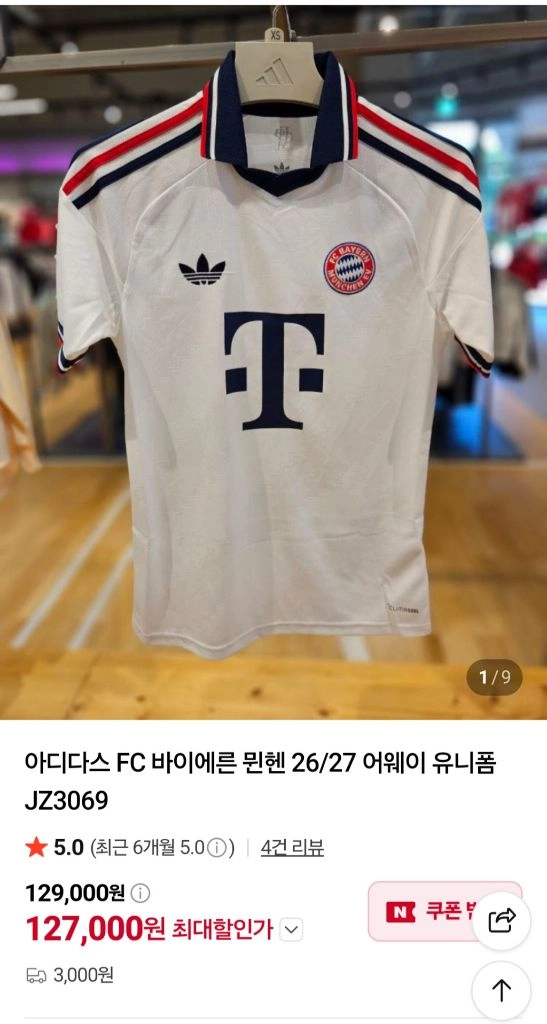Tap the info icon beside 129,000원

141,892
